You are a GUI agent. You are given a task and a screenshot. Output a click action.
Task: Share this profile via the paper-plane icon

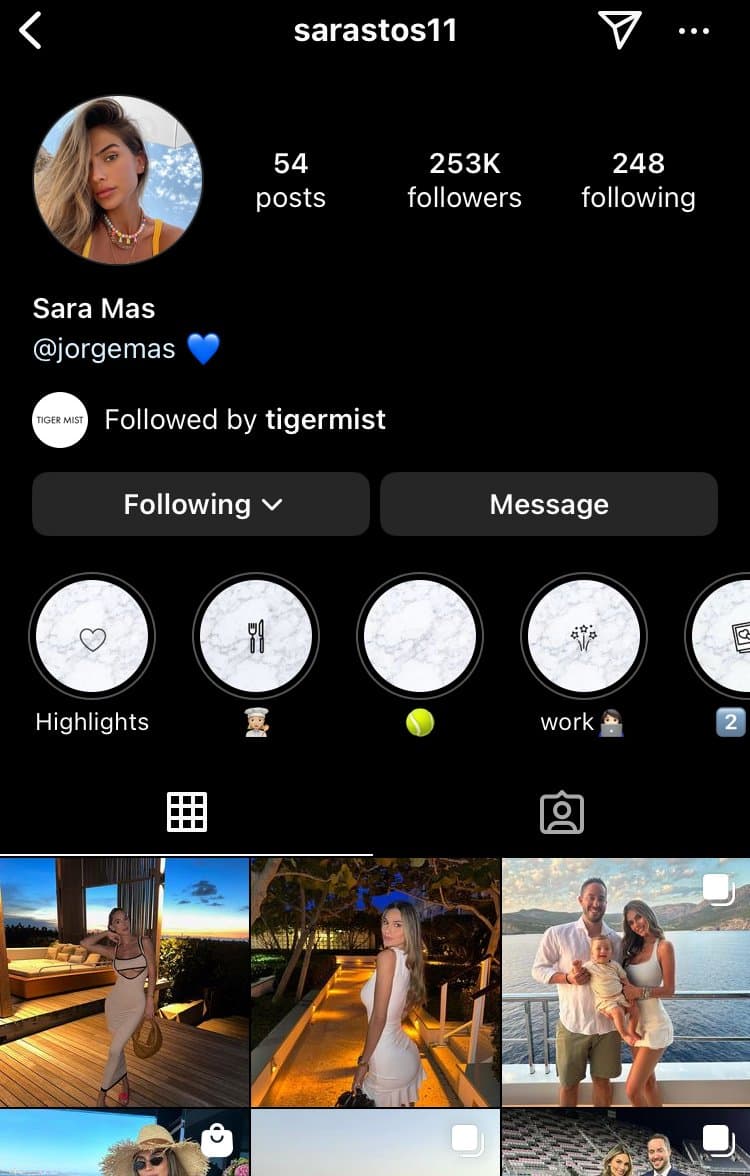pos(619,30)
